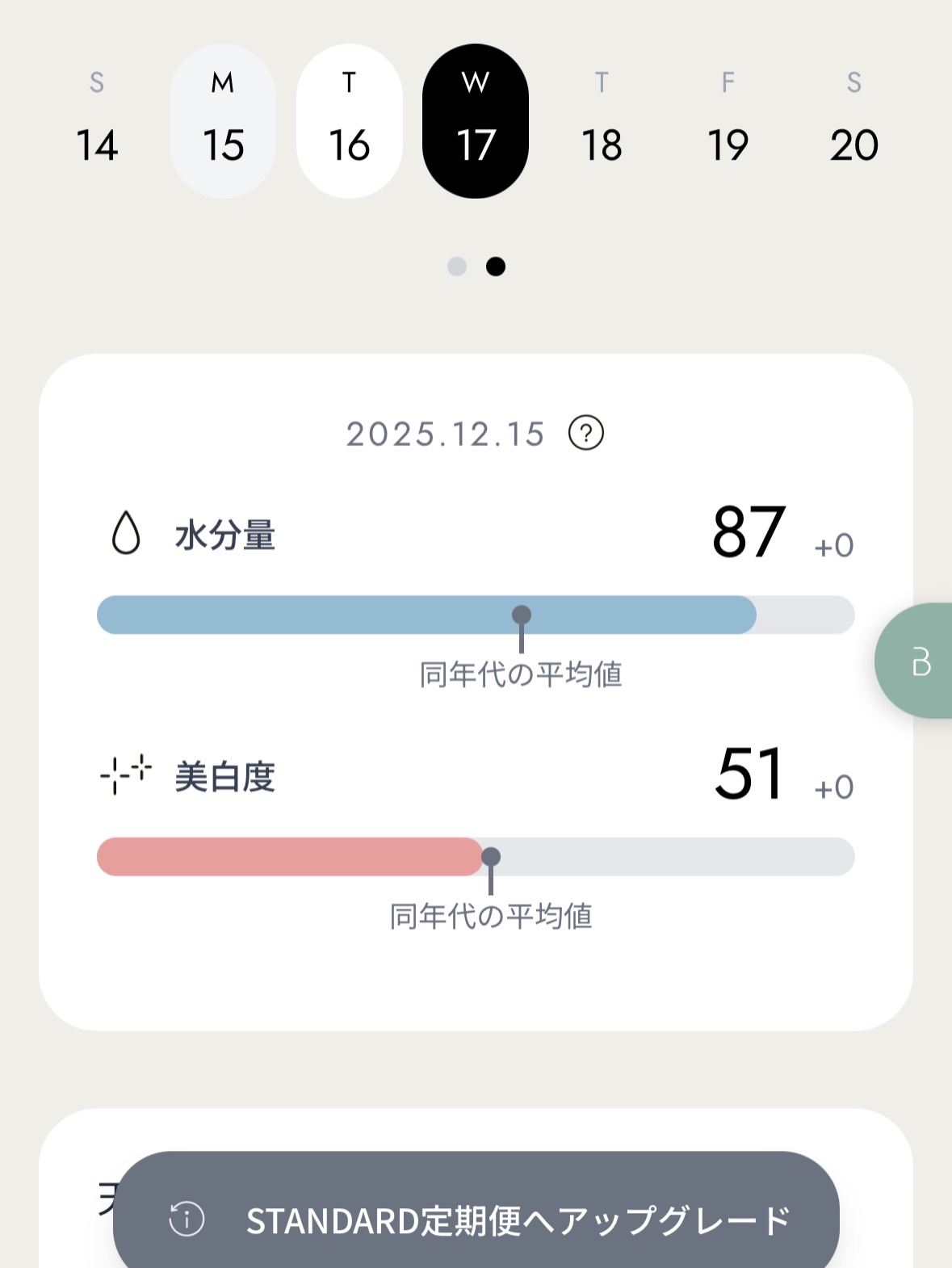Select Wednesday the 17th

coord(476,121)
